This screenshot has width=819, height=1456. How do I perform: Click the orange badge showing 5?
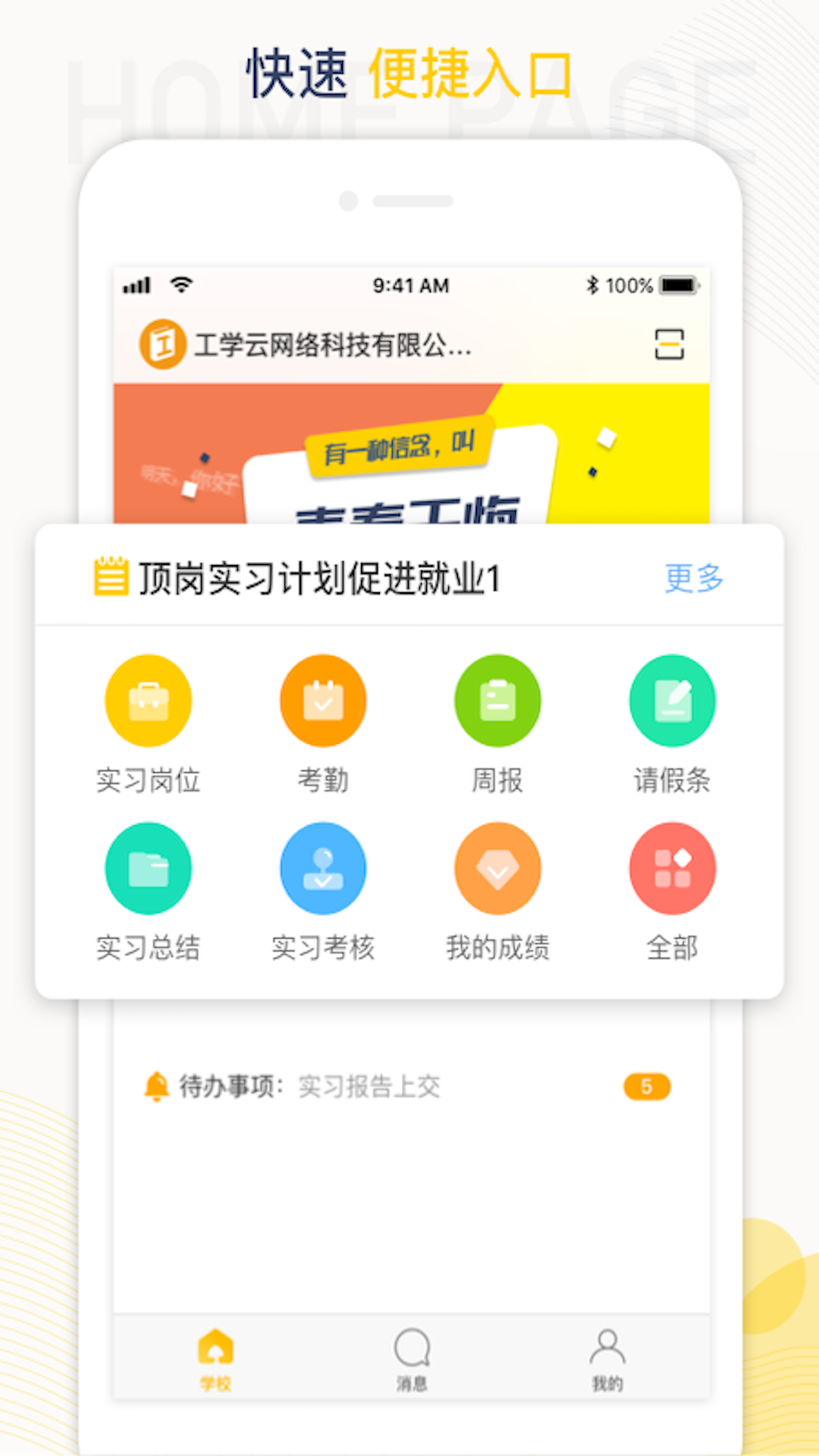point(645,1085)
